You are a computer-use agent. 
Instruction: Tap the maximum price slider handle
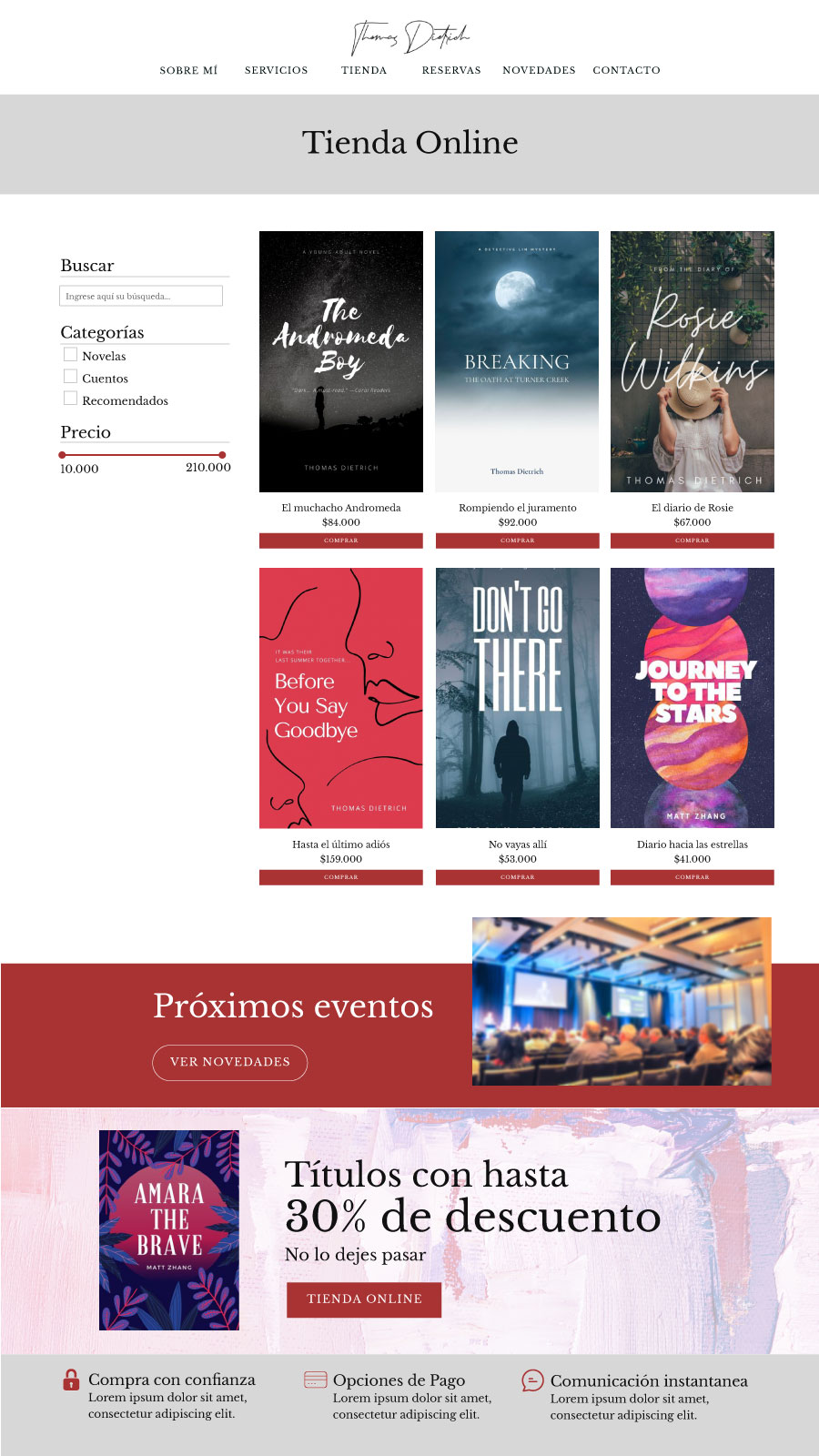222,454
